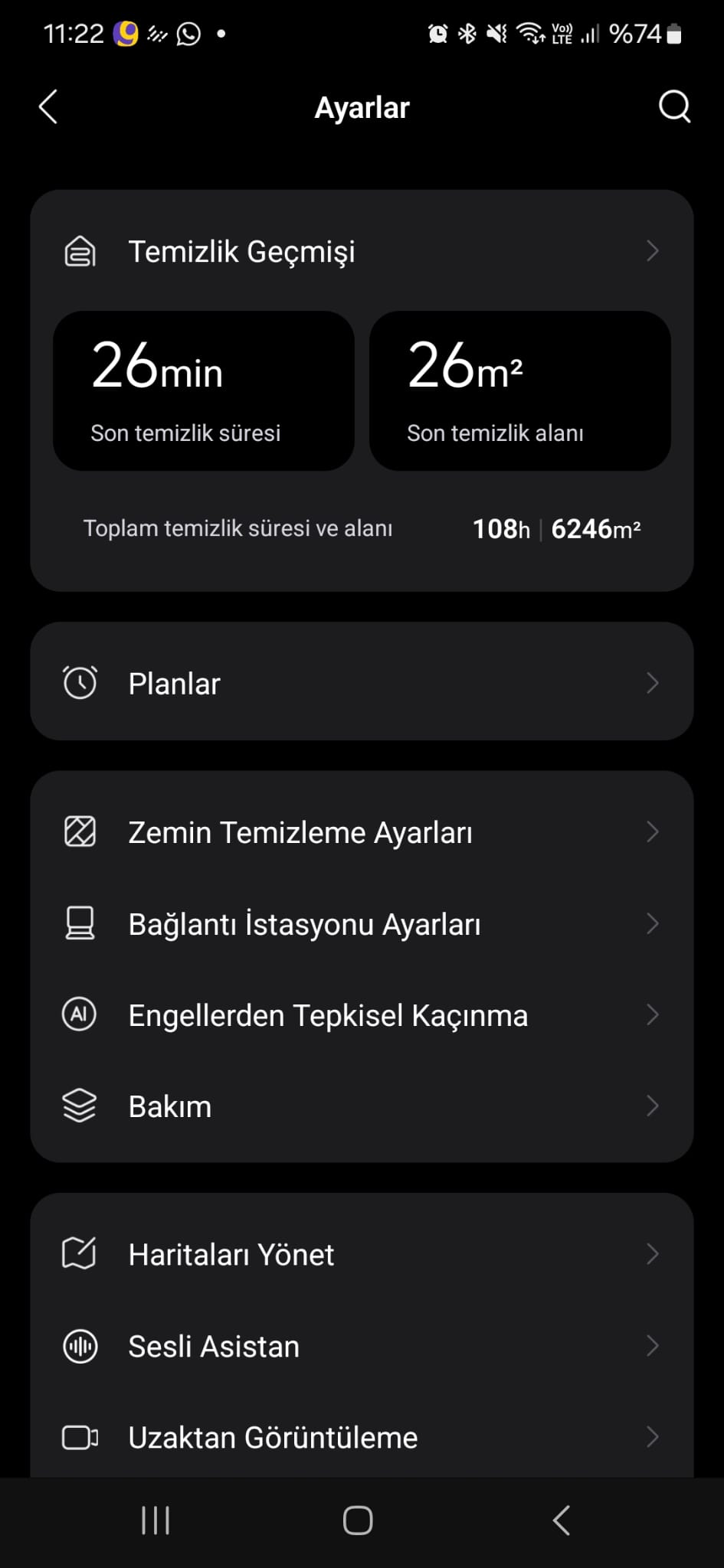Open the recent apps view
Image resolution: width=724 pixels, height=1568 pixels.
[156, 1521]
